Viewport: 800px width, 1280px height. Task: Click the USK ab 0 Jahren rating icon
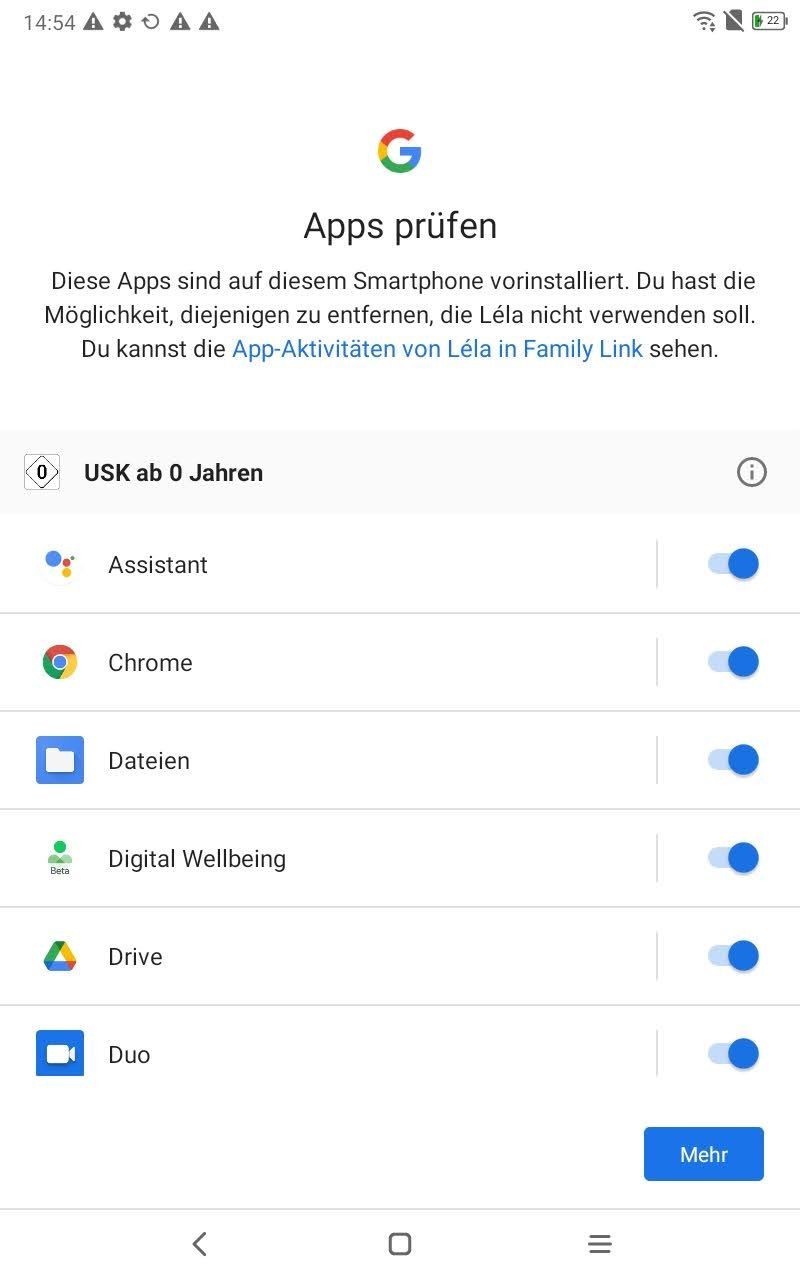(x=41, y=471)
